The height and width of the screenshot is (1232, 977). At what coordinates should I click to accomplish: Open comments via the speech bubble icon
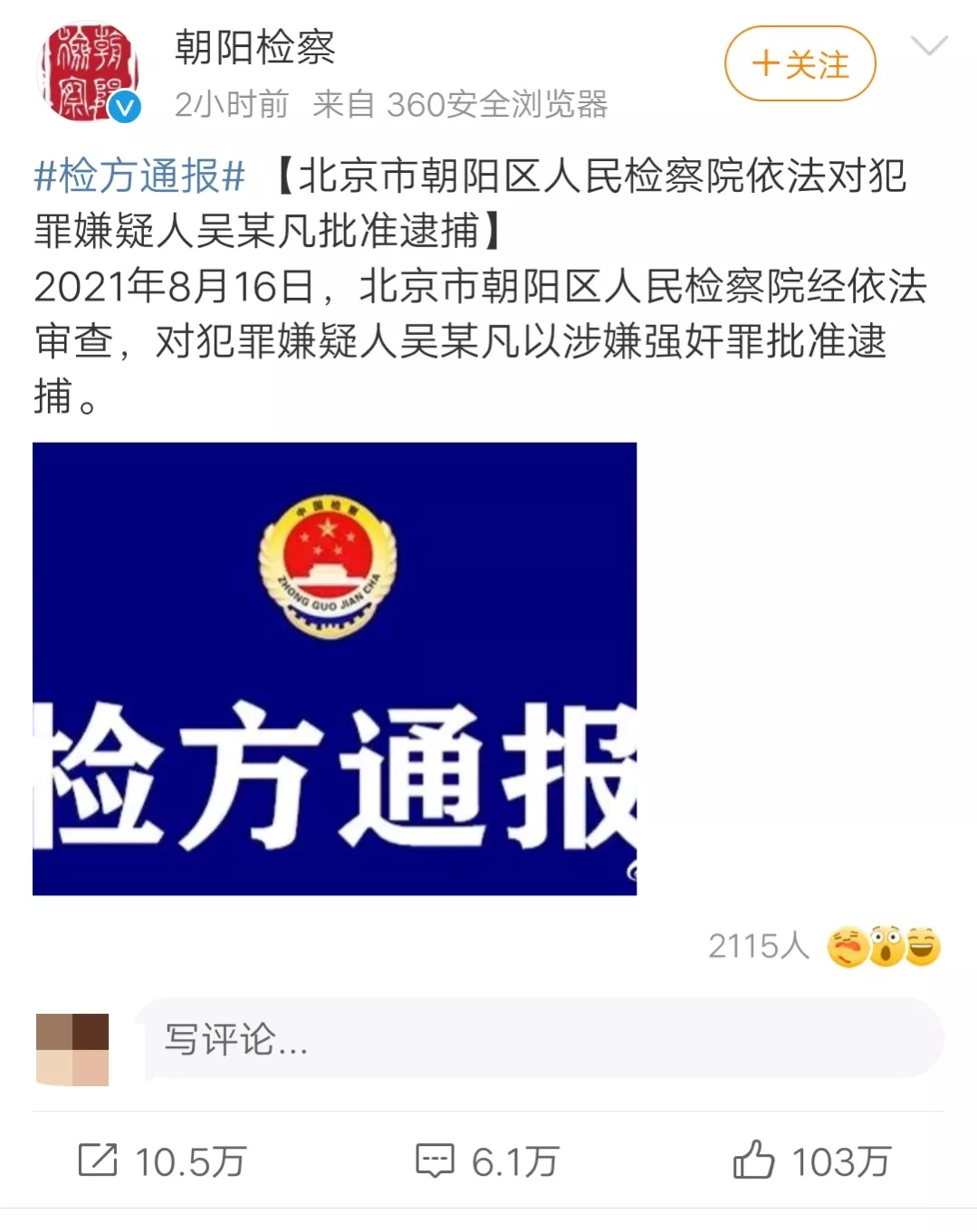(x=437, y=1161)
